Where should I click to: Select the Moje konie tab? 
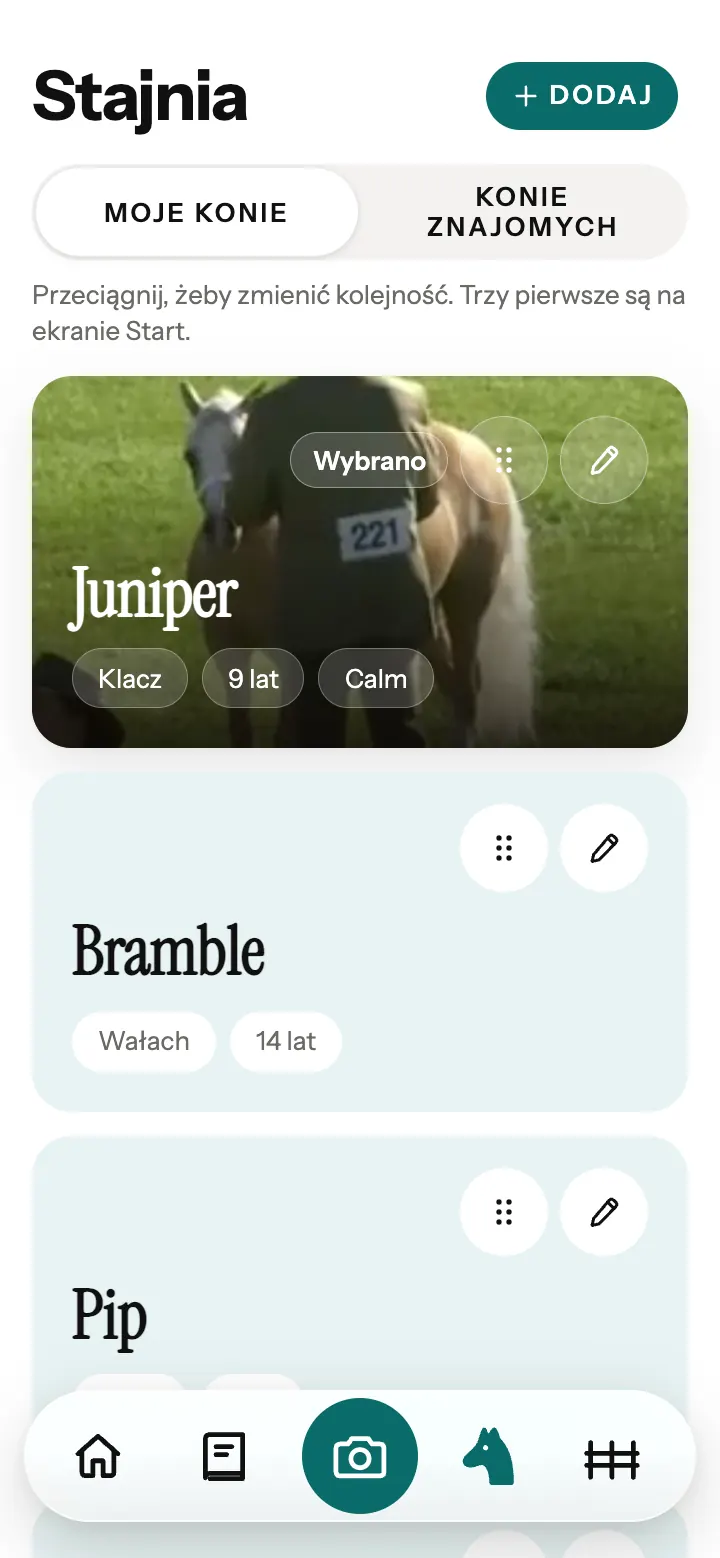pos(196,212)
